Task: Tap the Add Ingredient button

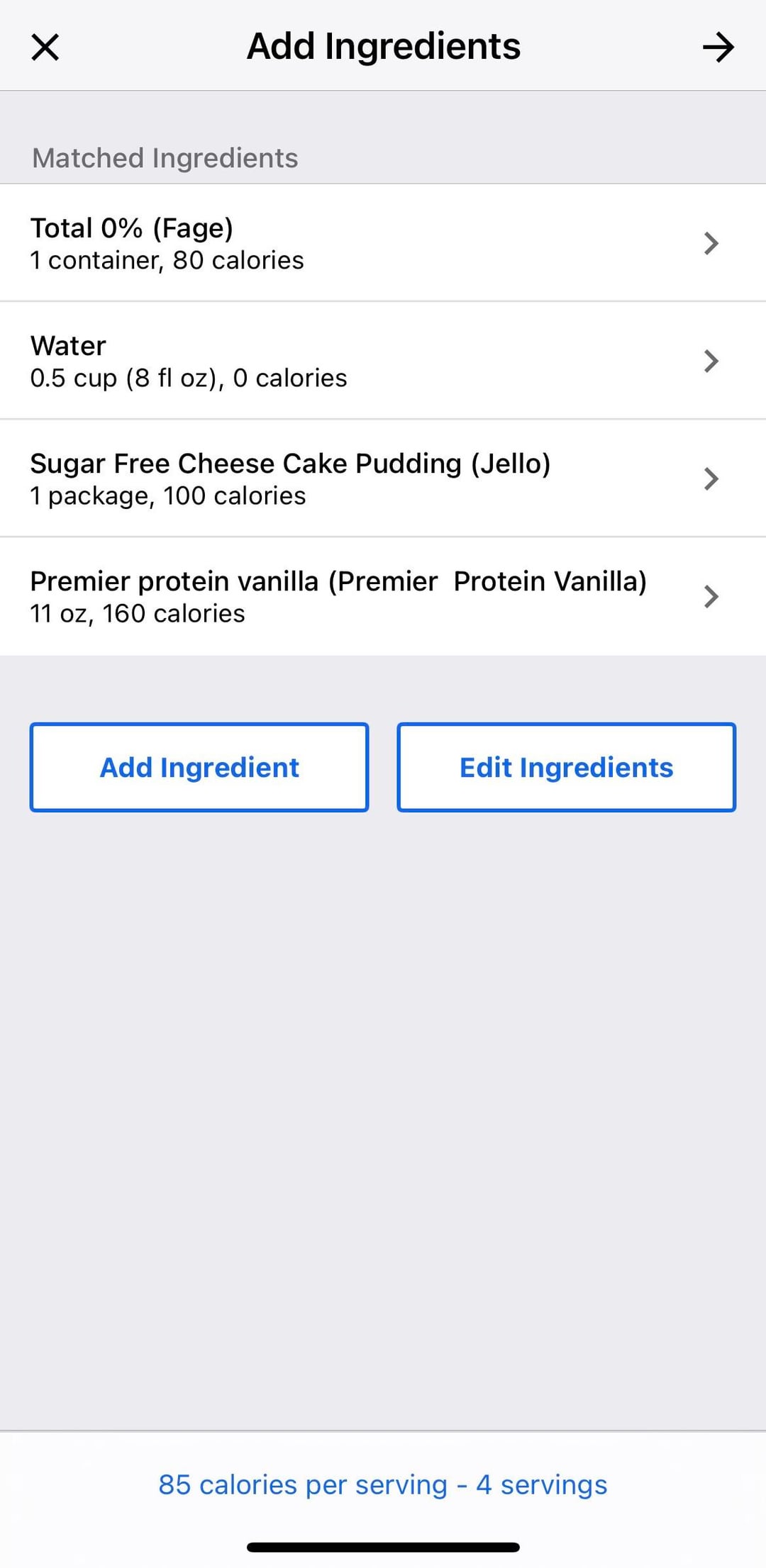Action: coord(199,767)
